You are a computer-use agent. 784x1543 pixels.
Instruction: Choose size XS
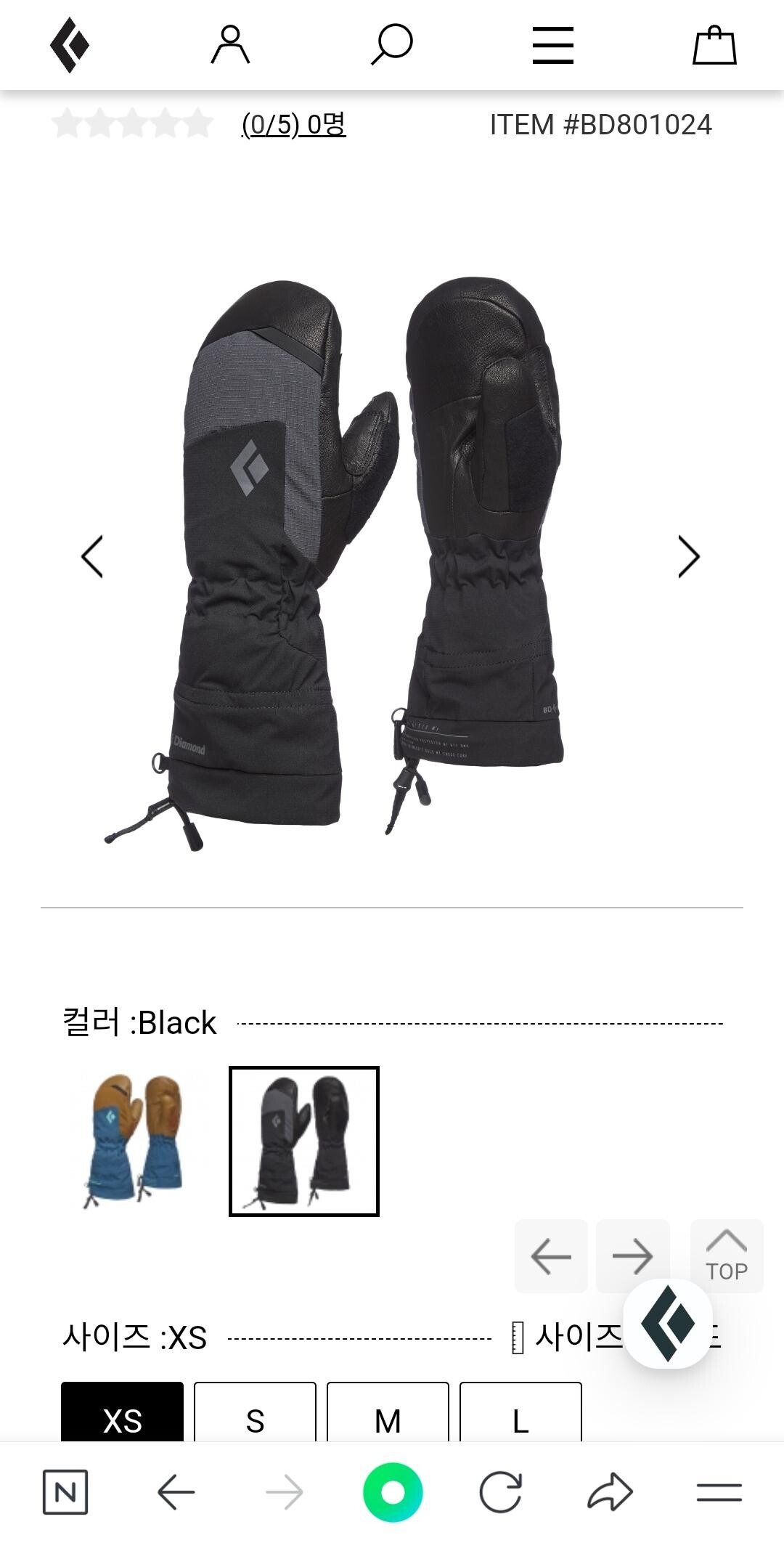pyautogui.click(x=122, y=1414)
